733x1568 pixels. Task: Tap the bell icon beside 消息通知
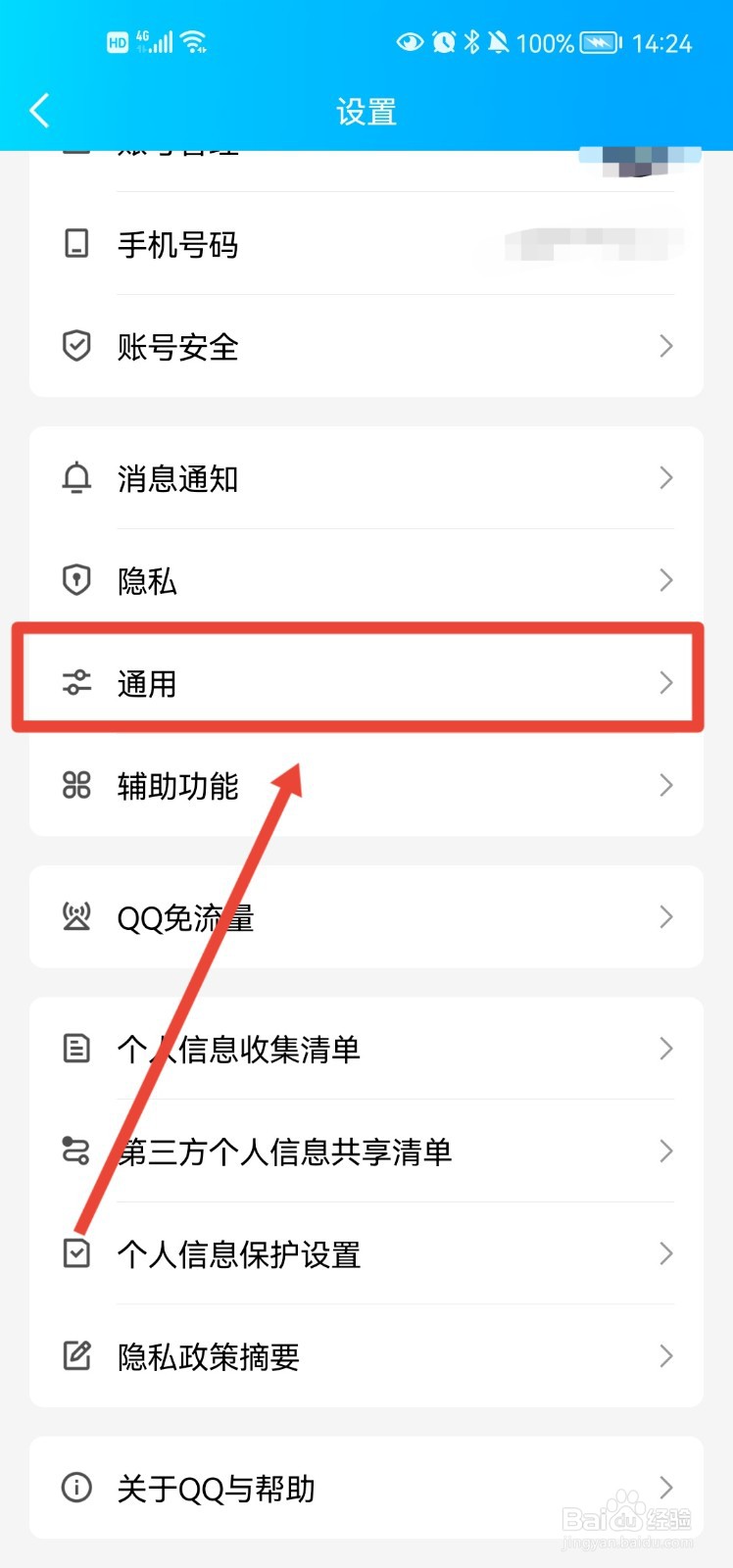click(76, 477)
